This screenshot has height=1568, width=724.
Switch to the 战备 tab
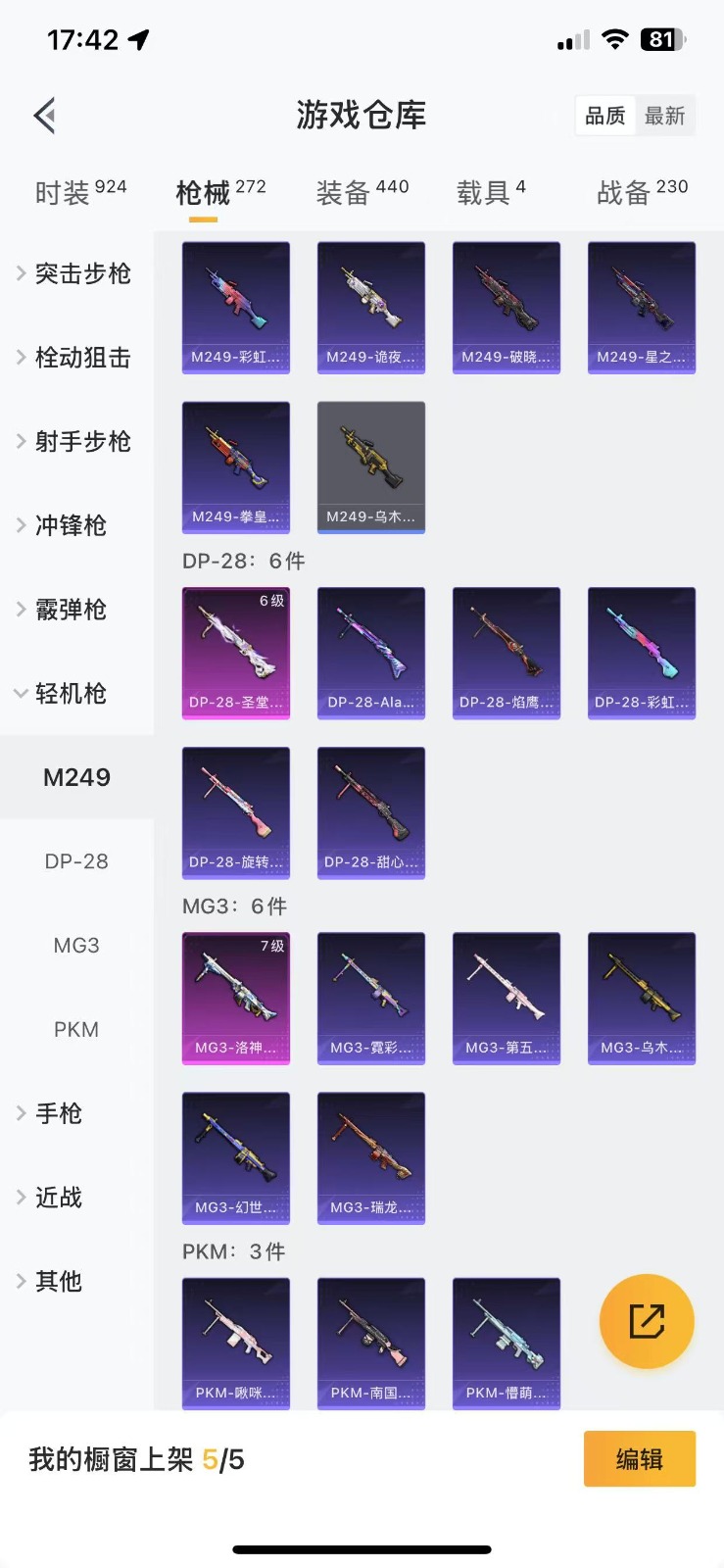pyautogui.click(x=642, y=192)
